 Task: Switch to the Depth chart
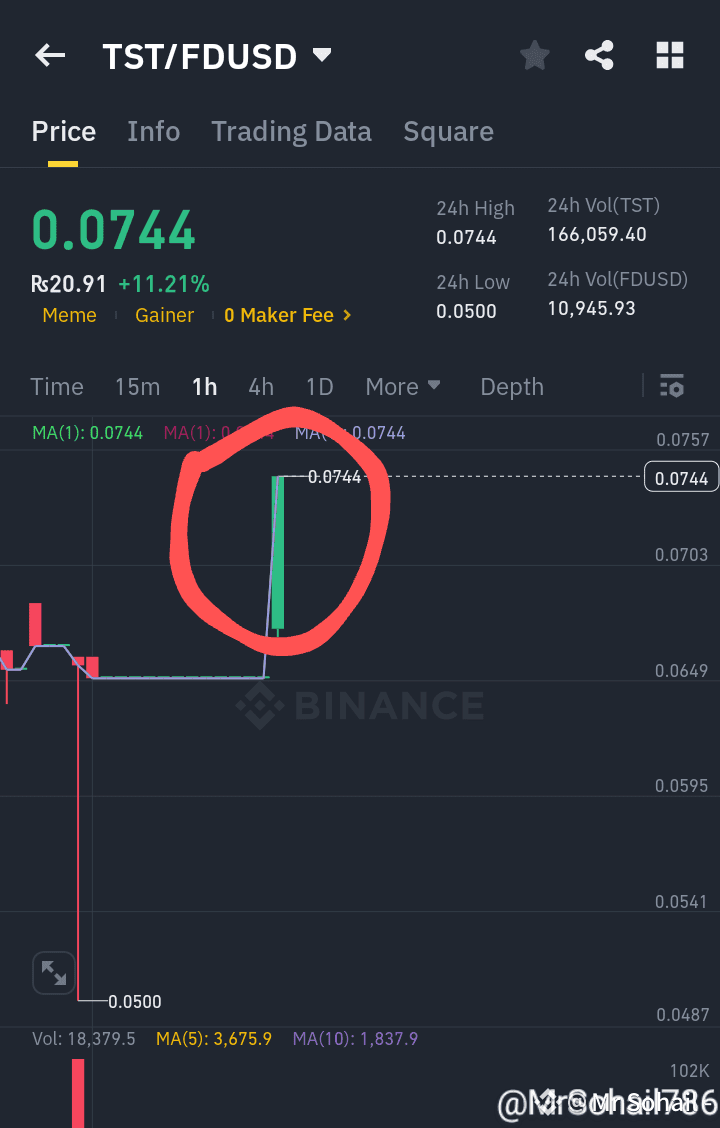coord(512,387)
